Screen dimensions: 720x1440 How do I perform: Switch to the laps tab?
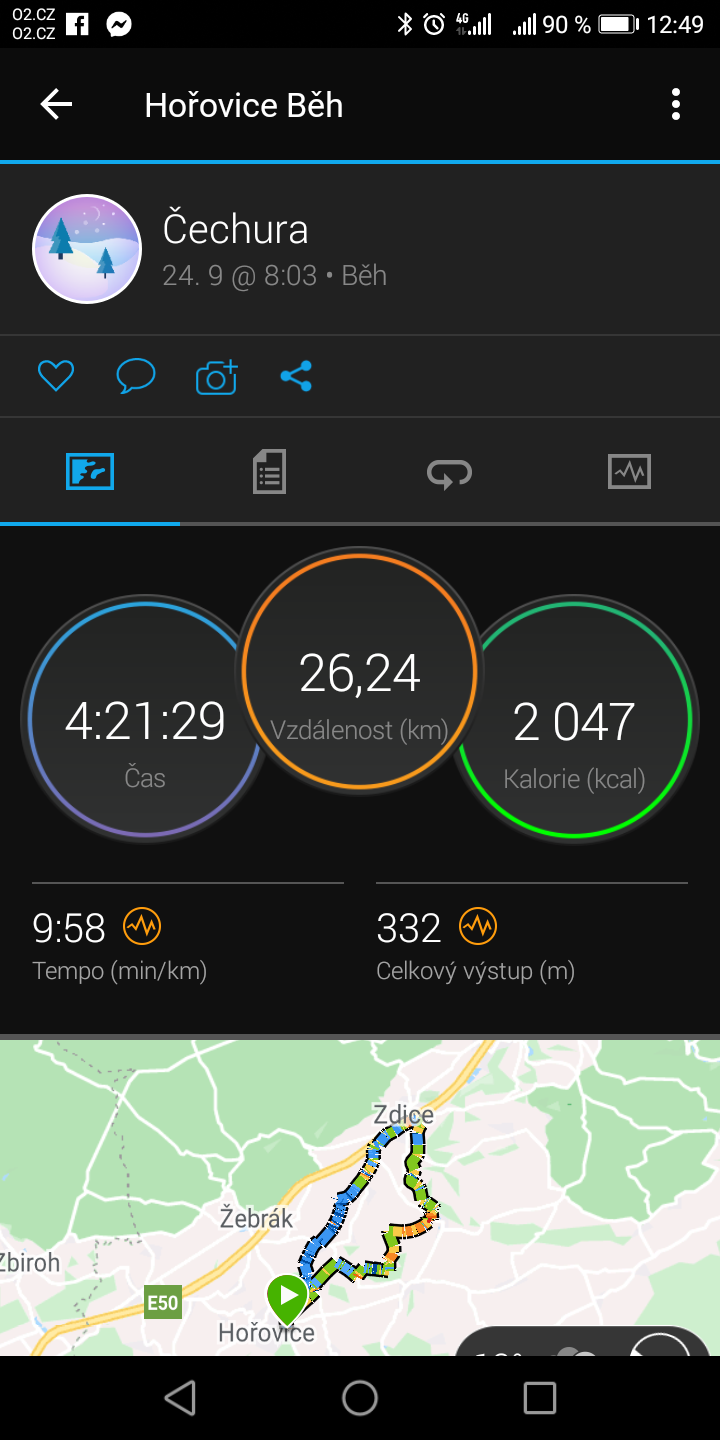(449, 471)
